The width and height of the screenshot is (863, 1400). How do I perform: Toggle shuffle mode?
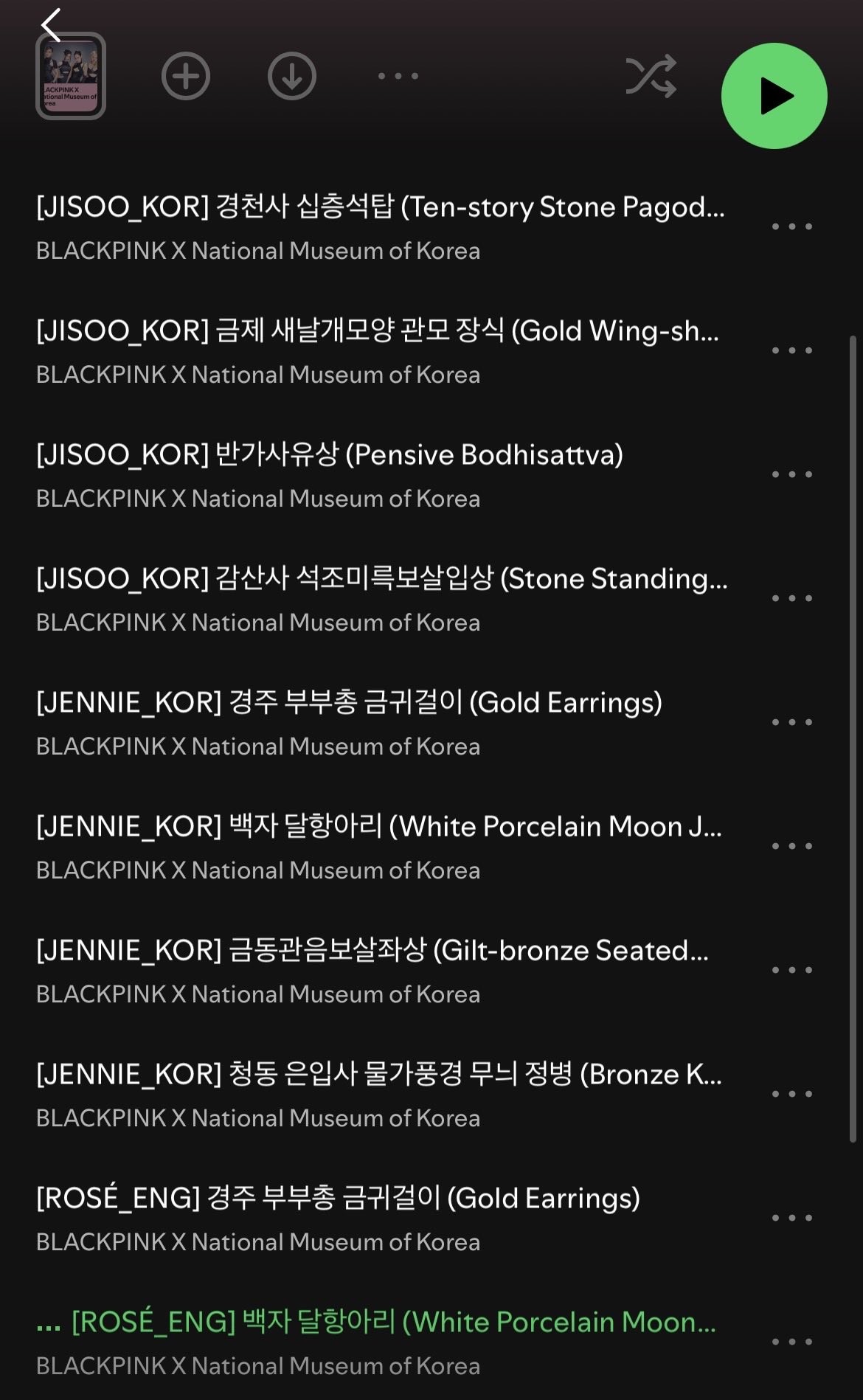click(651, 76)
